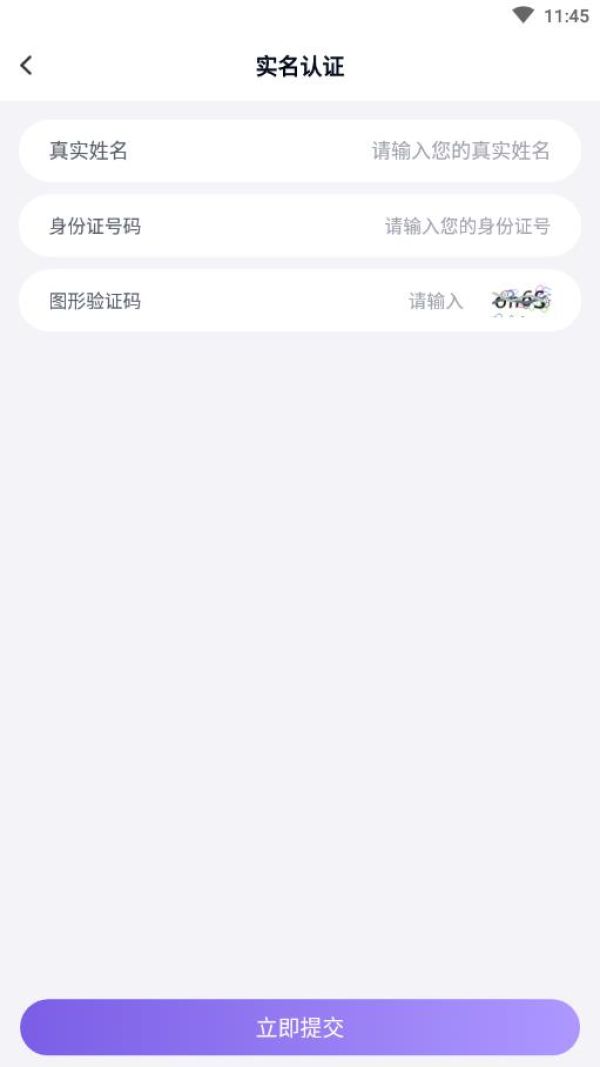Submit with the 立即提交 button
600x1067 pixels.
point(300,1027)
